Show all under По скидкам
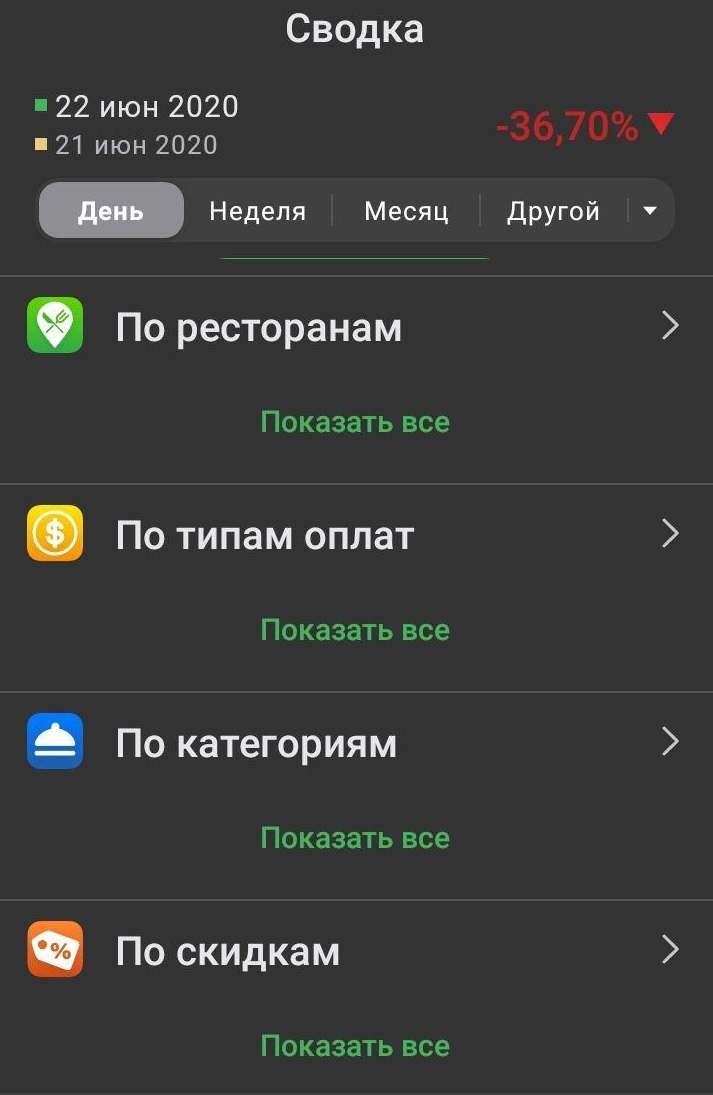This screenshot has width=713, height=1095. click(x=355, y=1046)
